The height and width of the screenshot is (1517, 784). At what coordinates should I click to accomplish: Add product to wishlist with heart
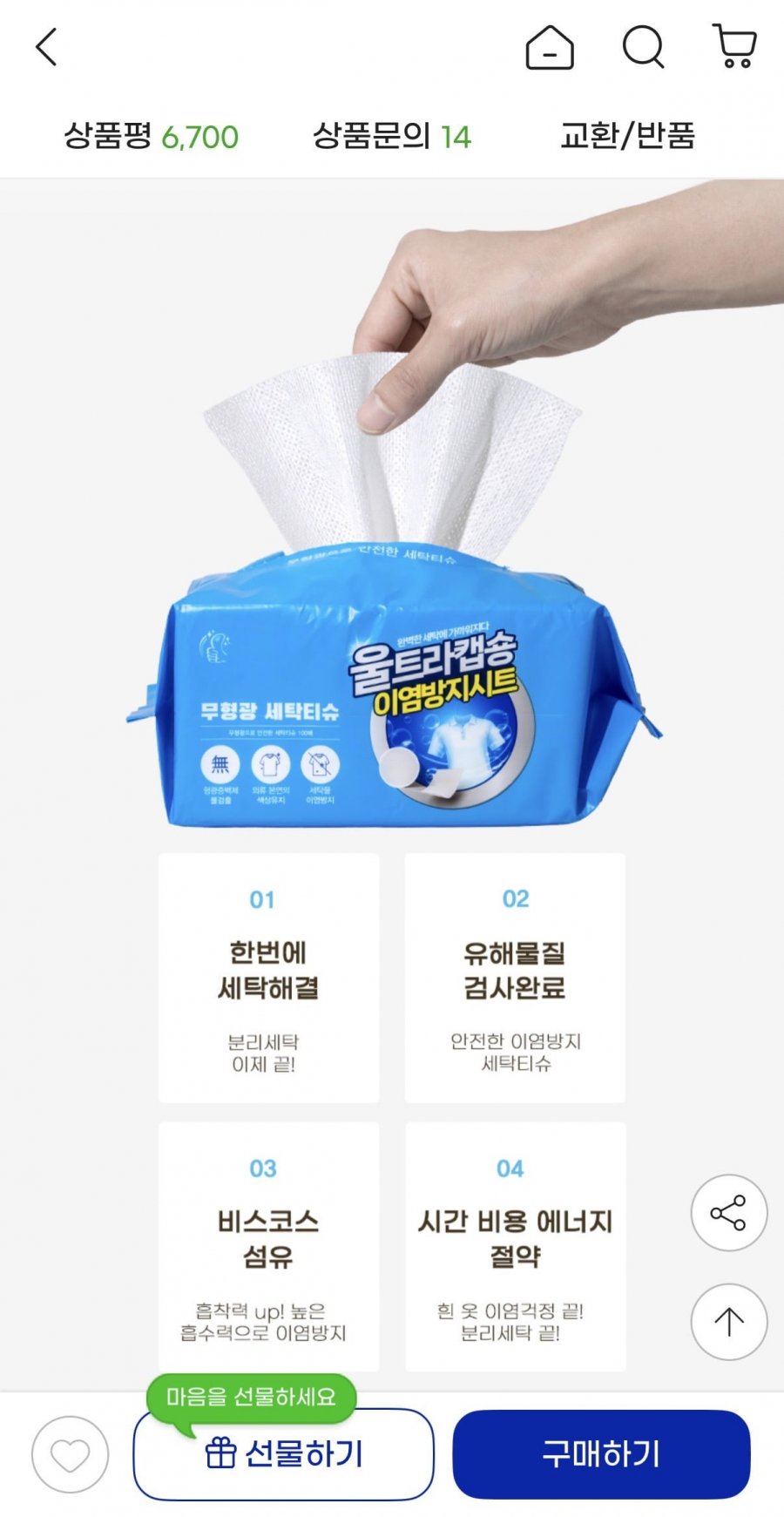coord(70,1454)
